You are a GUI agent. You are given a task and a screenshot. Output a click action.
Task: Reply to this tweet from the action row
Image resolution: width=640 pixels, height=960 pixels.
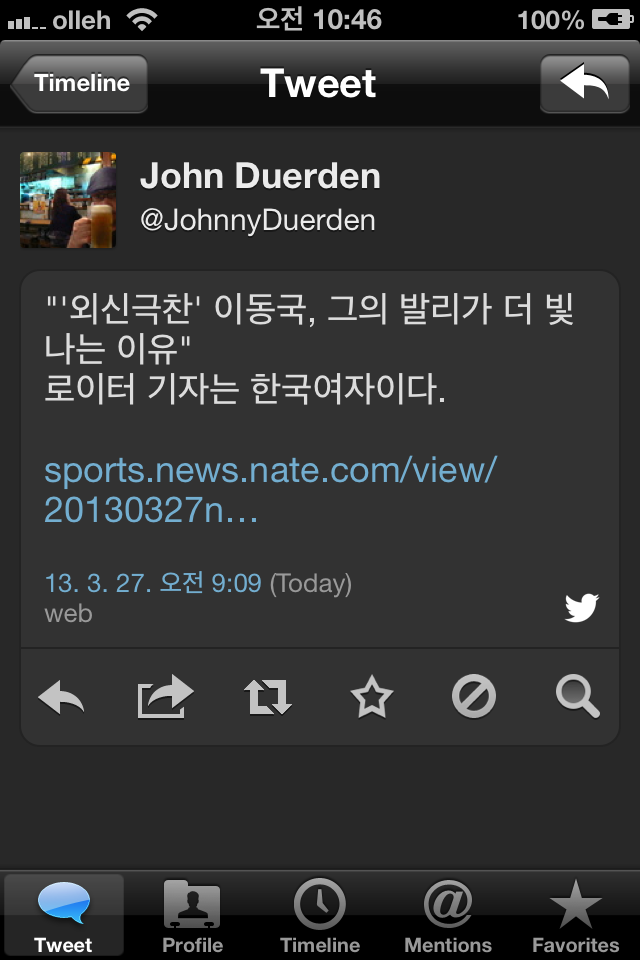click(62, 697)
